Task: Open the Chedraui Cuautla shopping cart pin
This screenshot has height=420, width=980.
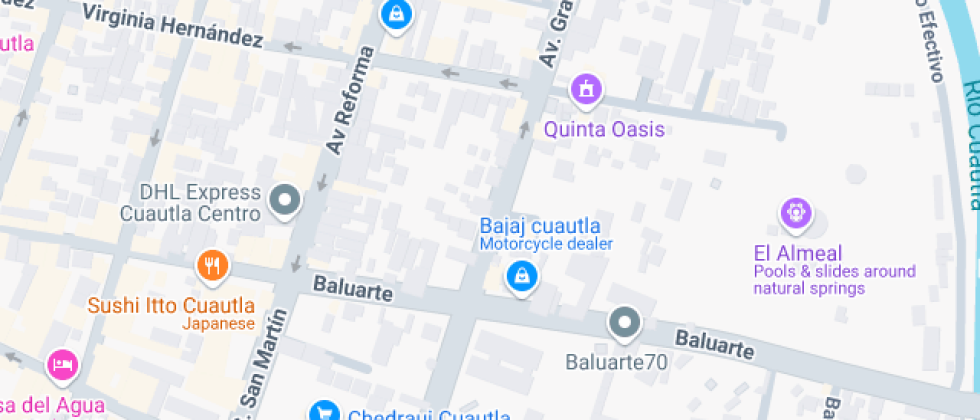Action: 322,412
